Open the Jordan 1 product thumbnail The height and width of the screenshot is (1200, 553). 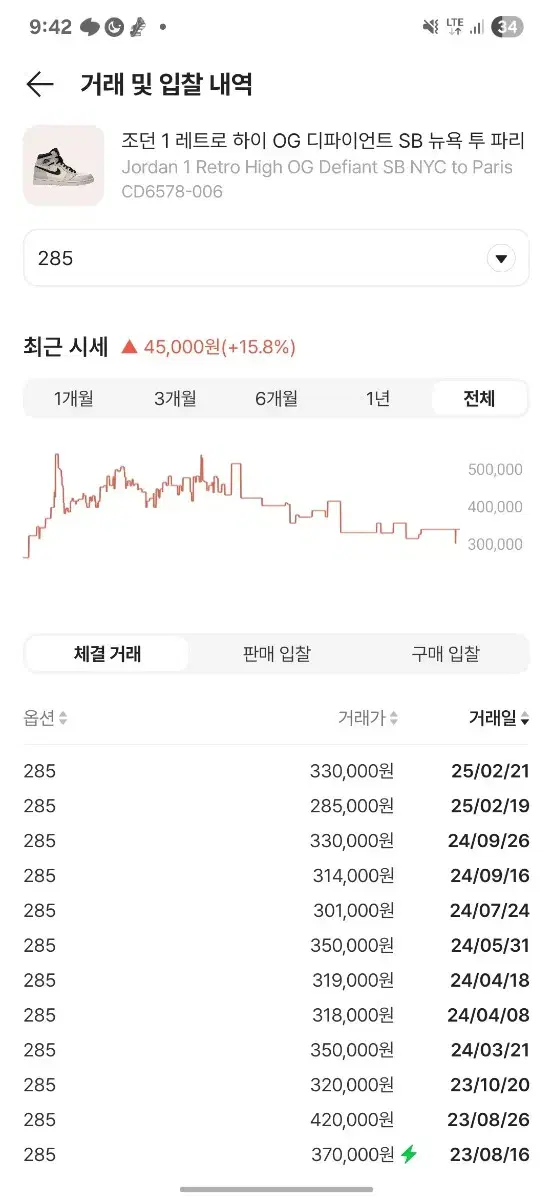click(x=63, y=165)
